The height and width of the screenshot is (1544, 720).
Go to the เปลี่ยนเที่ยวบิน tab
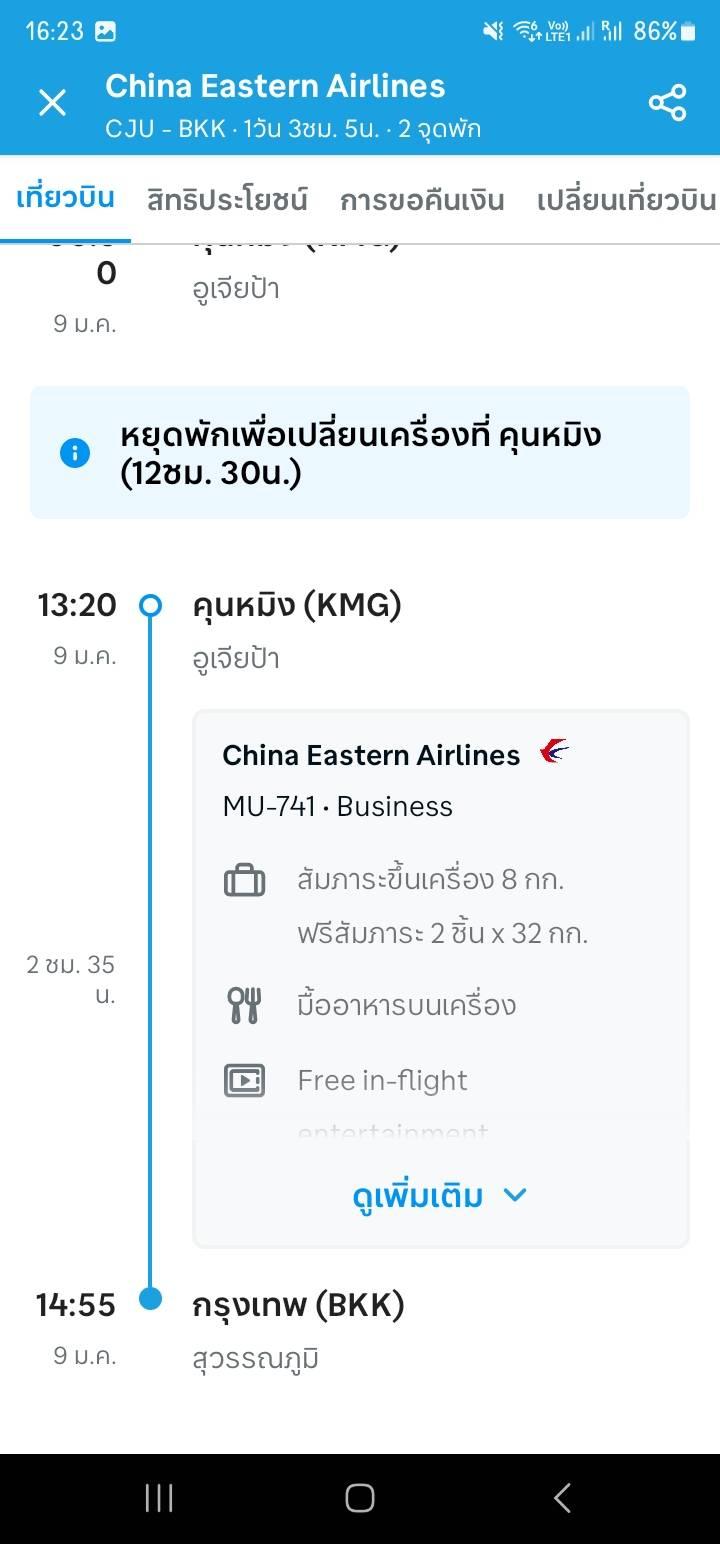[x=626, y=200]
